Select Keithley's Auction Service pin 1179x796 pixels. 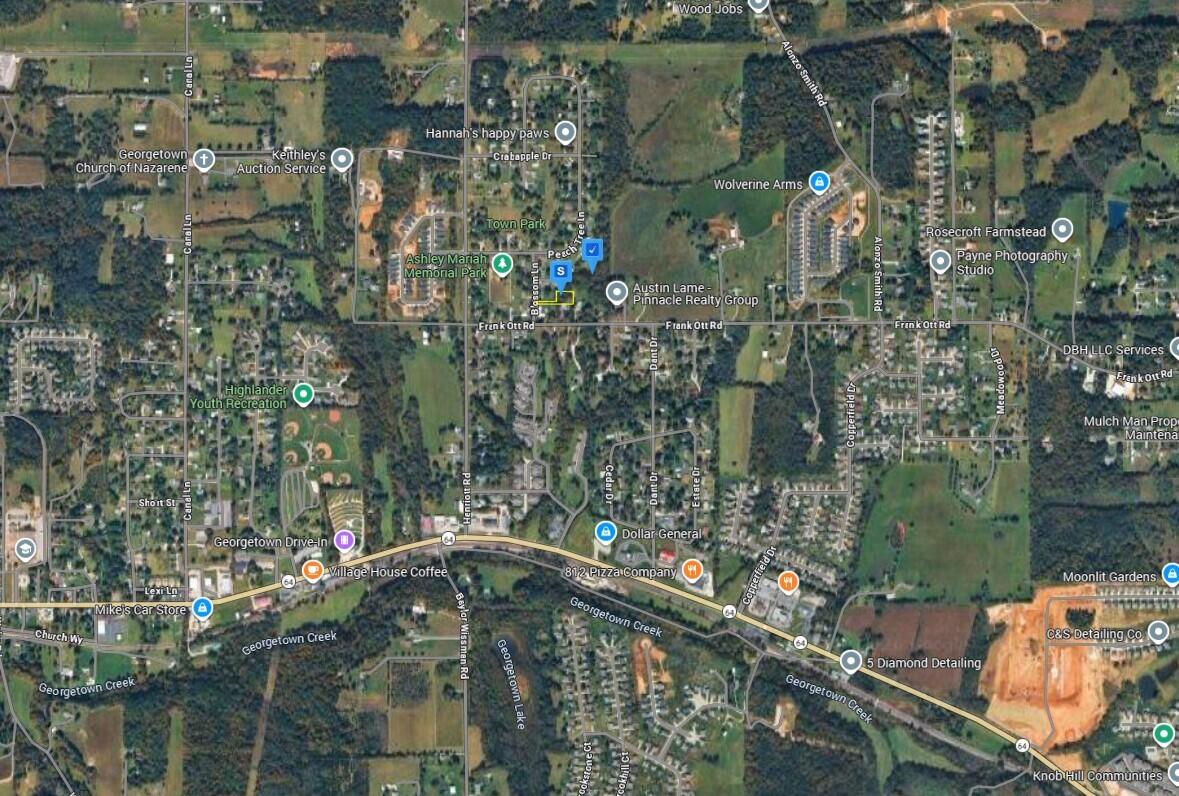342,159
